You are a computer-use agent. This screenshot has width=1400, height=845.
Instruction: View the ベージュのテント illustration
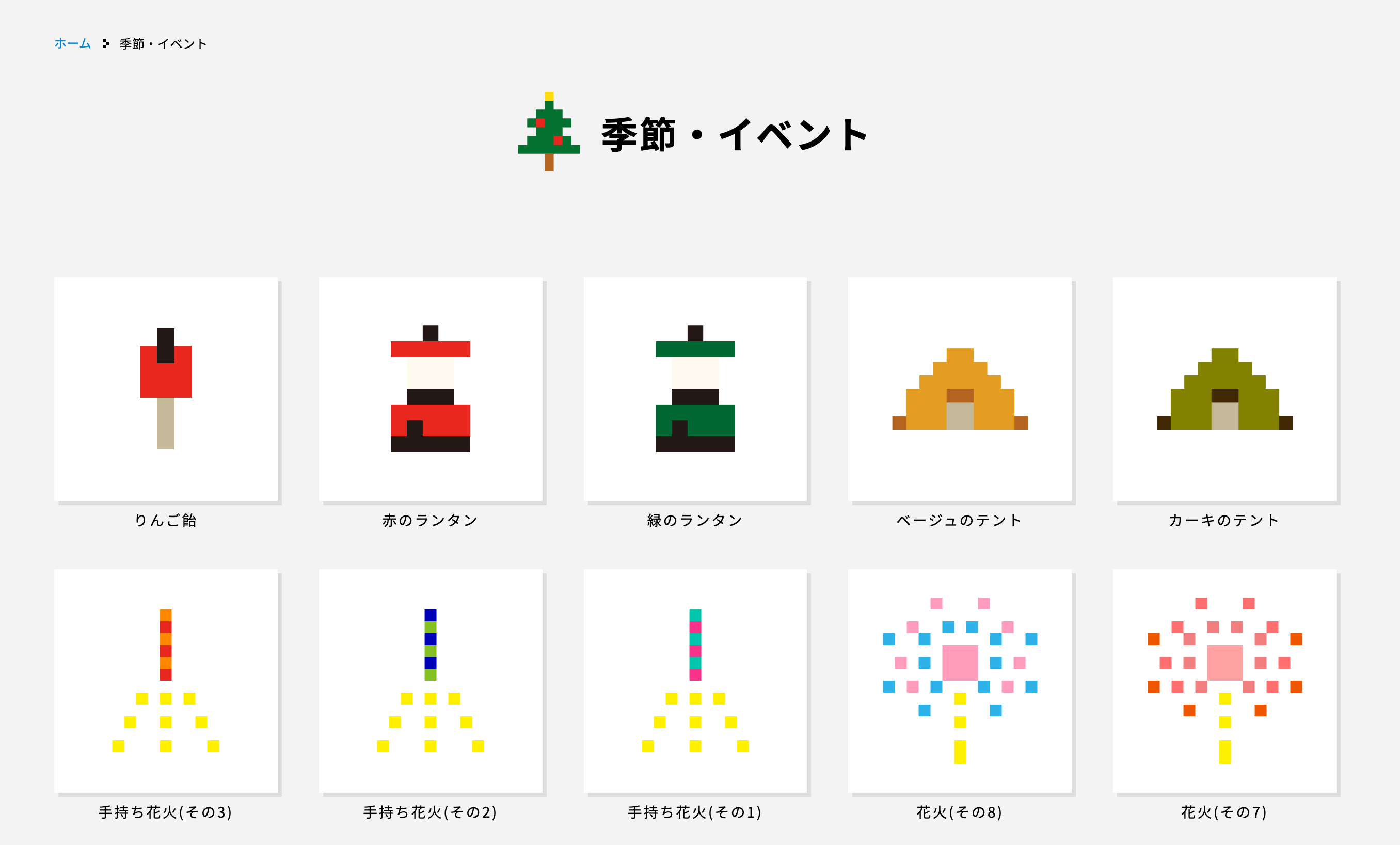point(960,389)
